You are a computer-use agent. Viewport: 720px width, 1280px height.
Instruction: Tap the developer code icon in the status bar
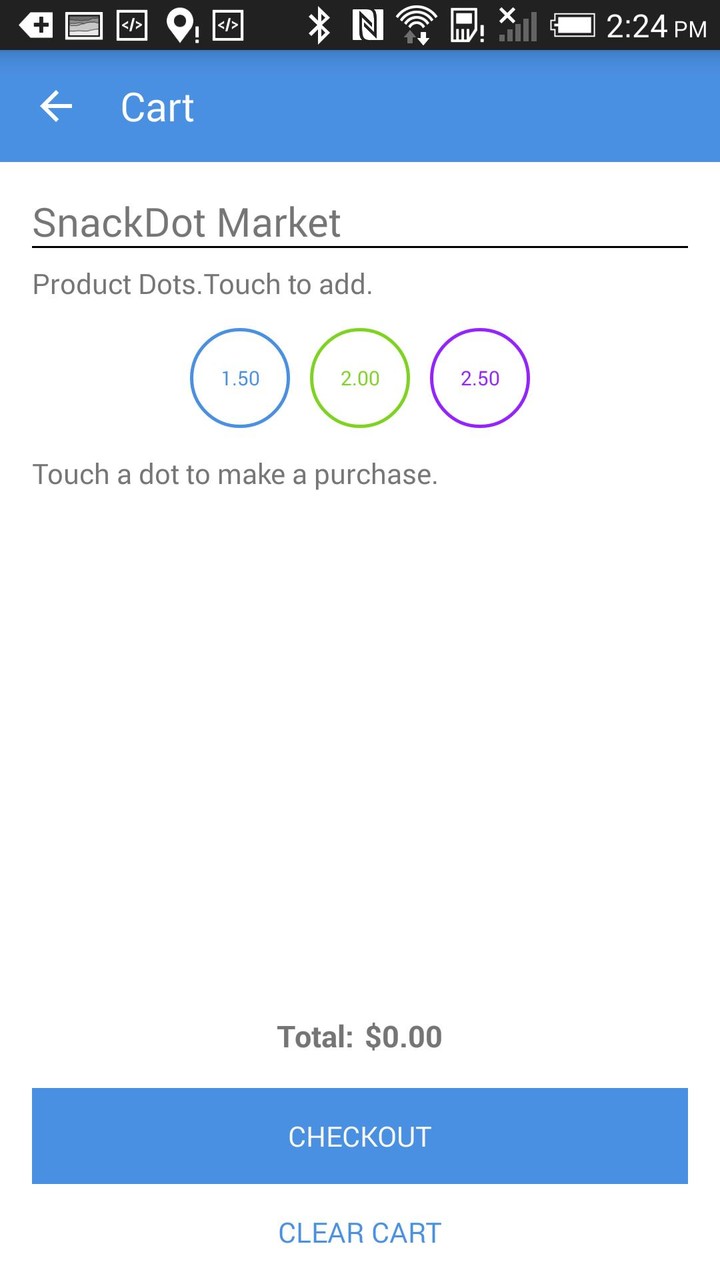click(x=130, y=25)
